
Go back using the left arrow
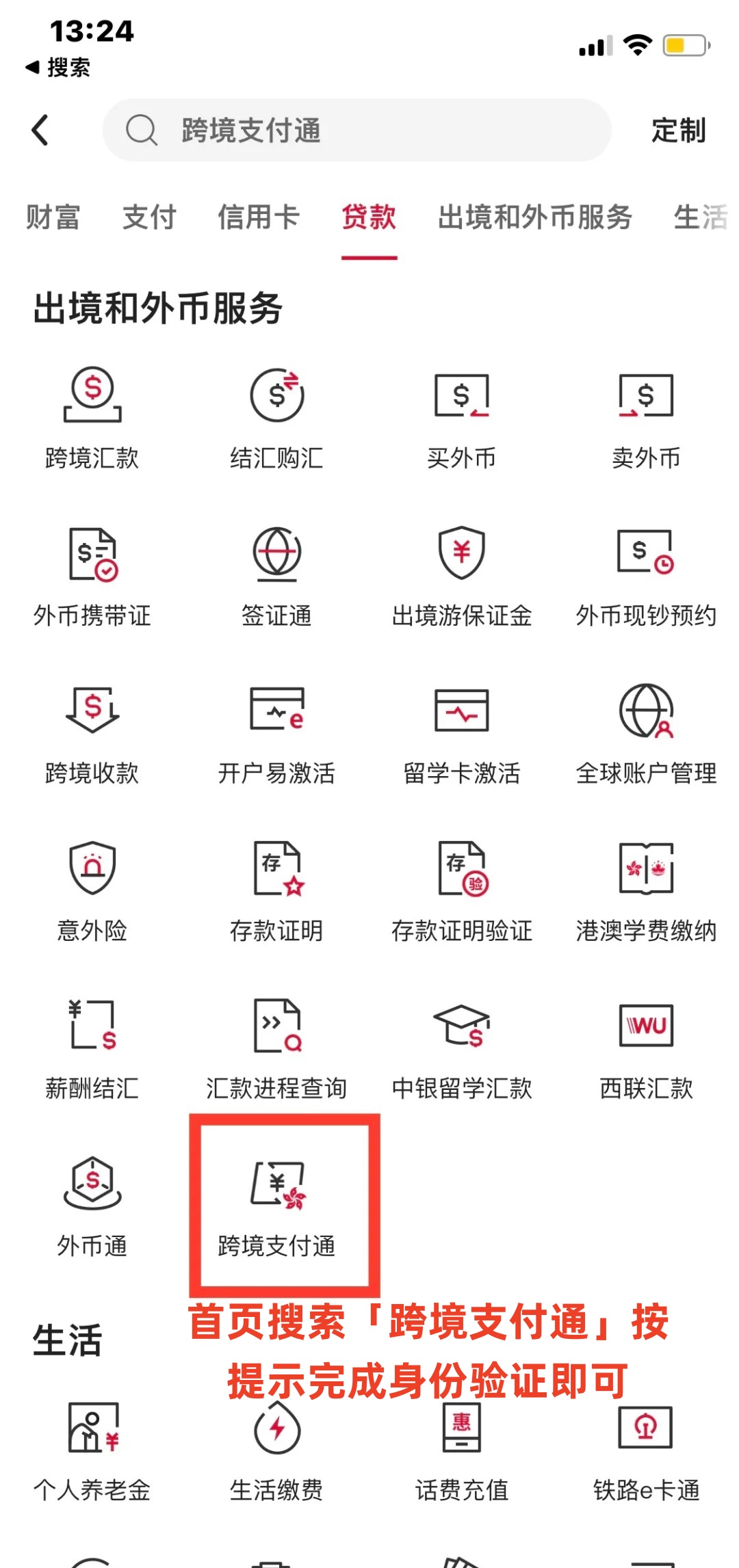41,130
